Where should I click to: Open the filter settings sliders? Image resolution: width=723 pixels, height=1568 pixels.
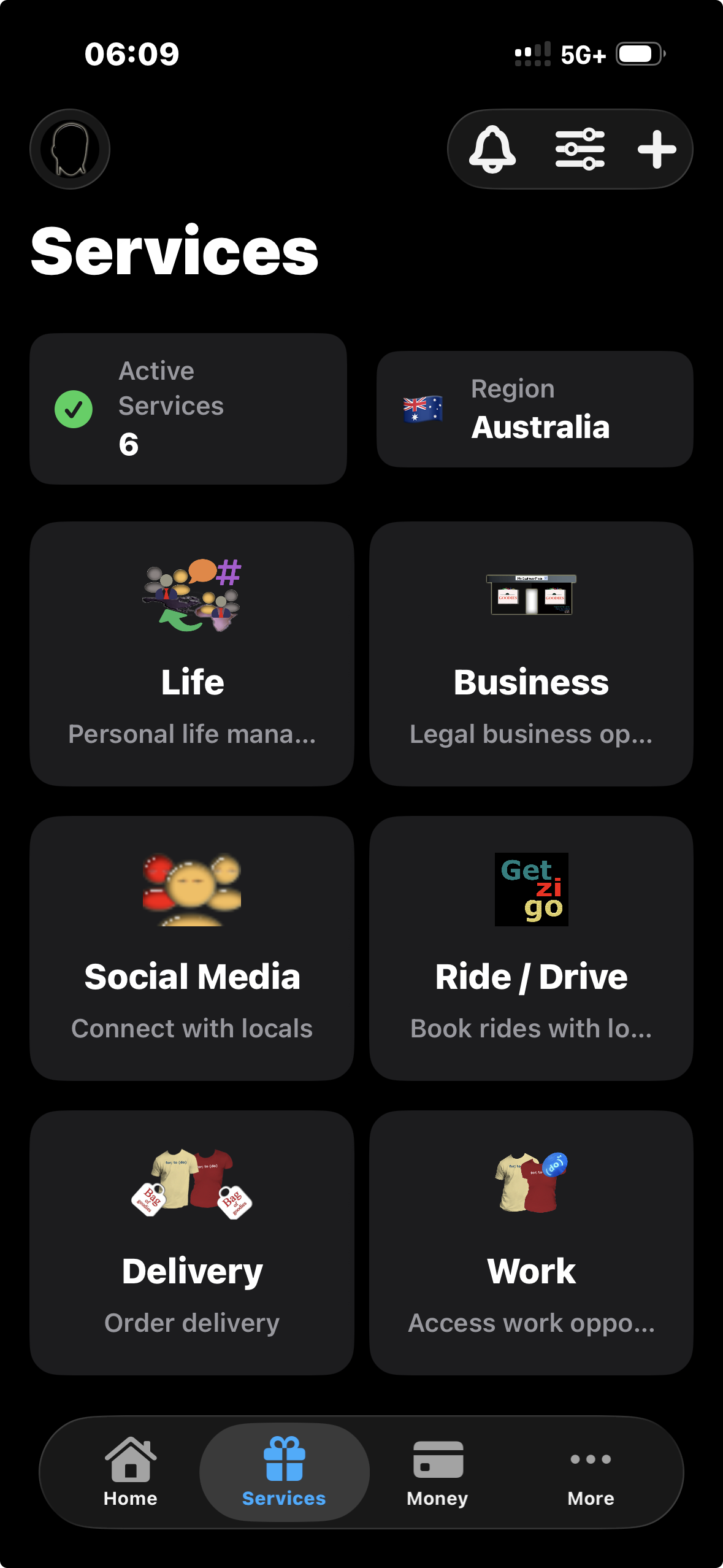tap(580, 149)
